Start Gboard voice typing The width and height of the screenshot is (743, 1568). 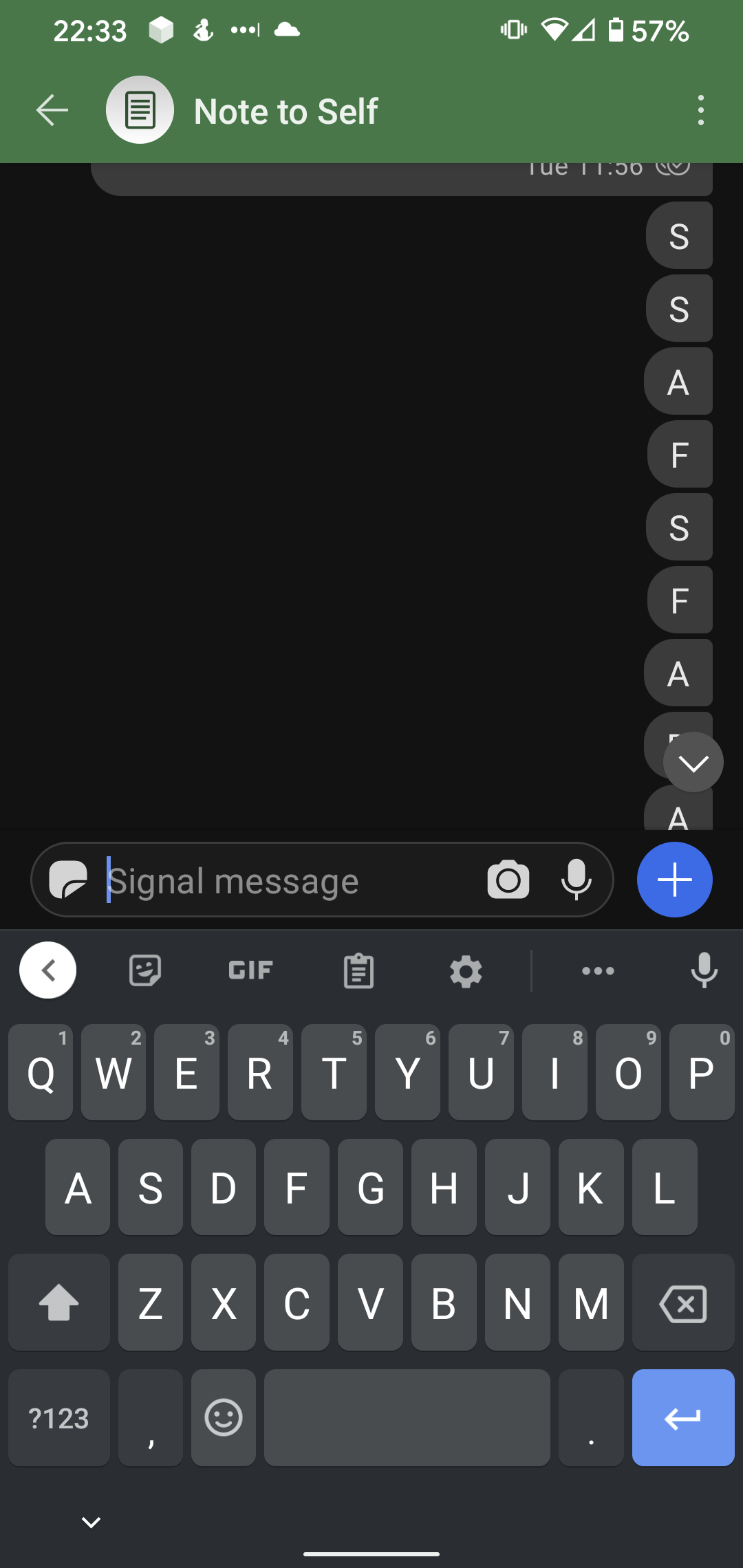704,970
